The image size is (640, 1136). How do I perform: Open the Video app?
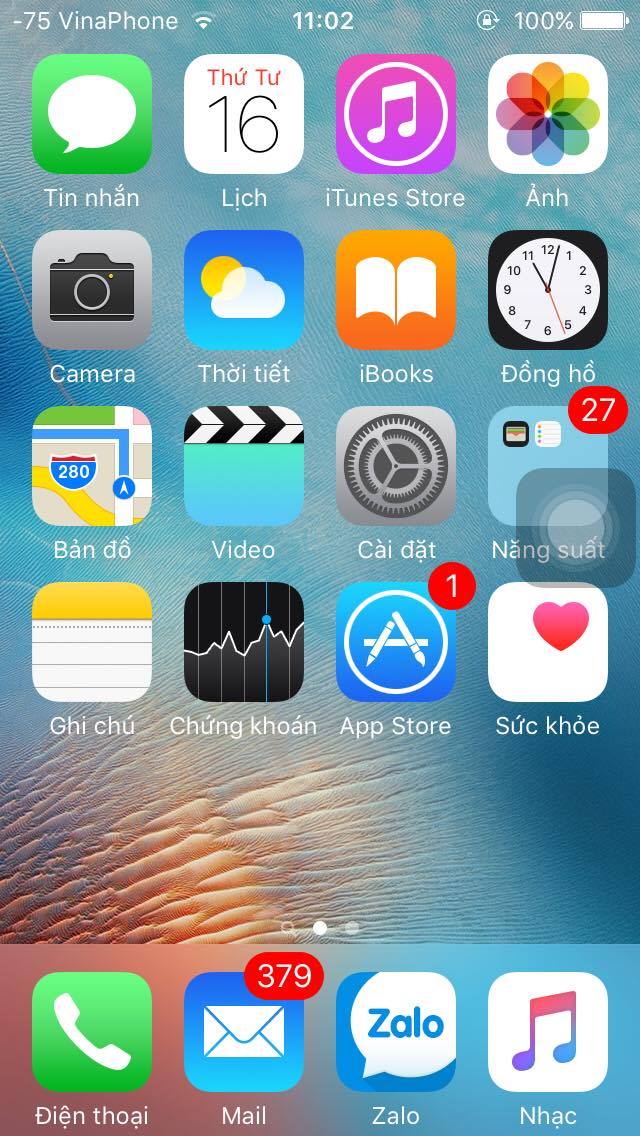244,466
